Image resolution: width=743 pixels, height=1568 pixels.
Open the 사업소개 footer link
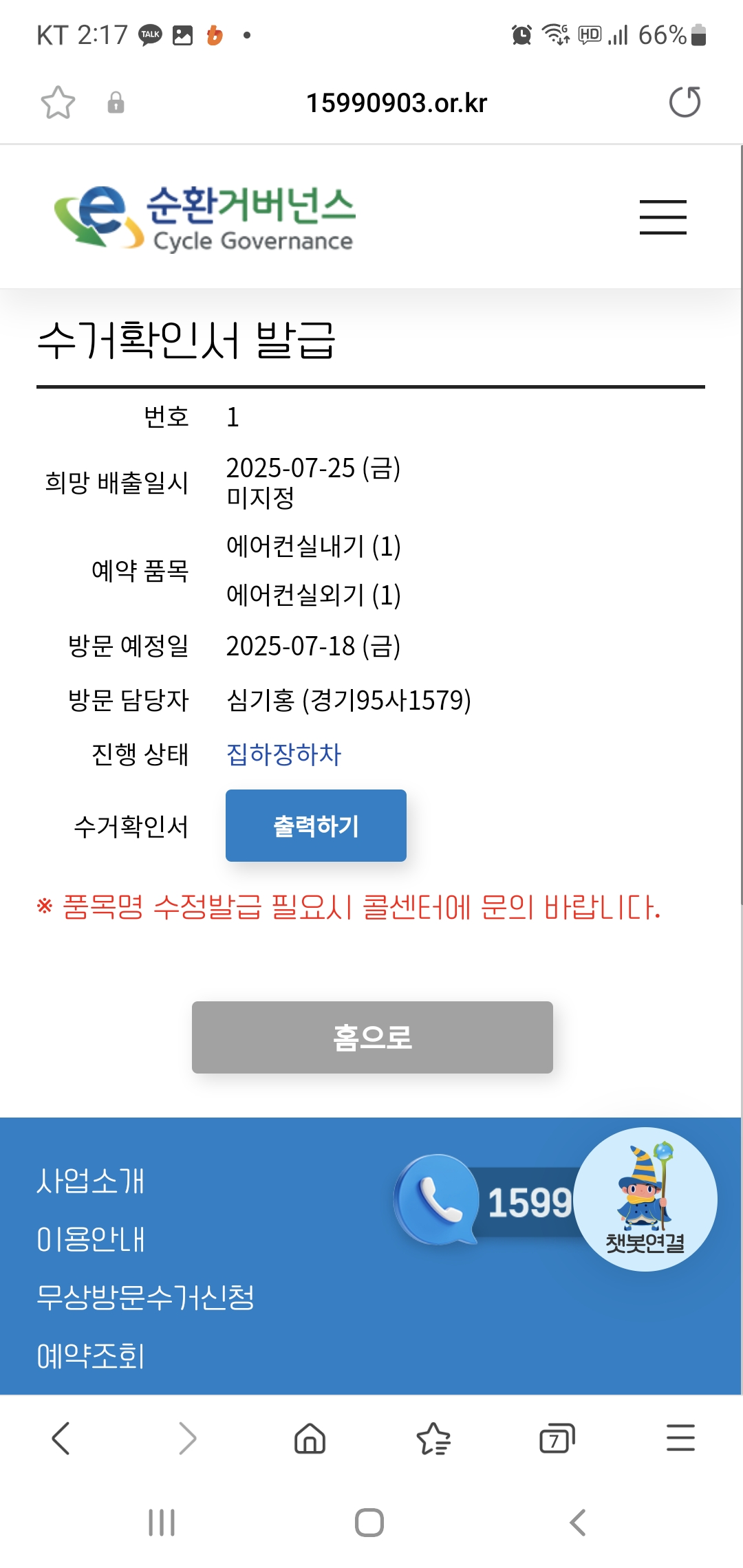pos(90,1181)
